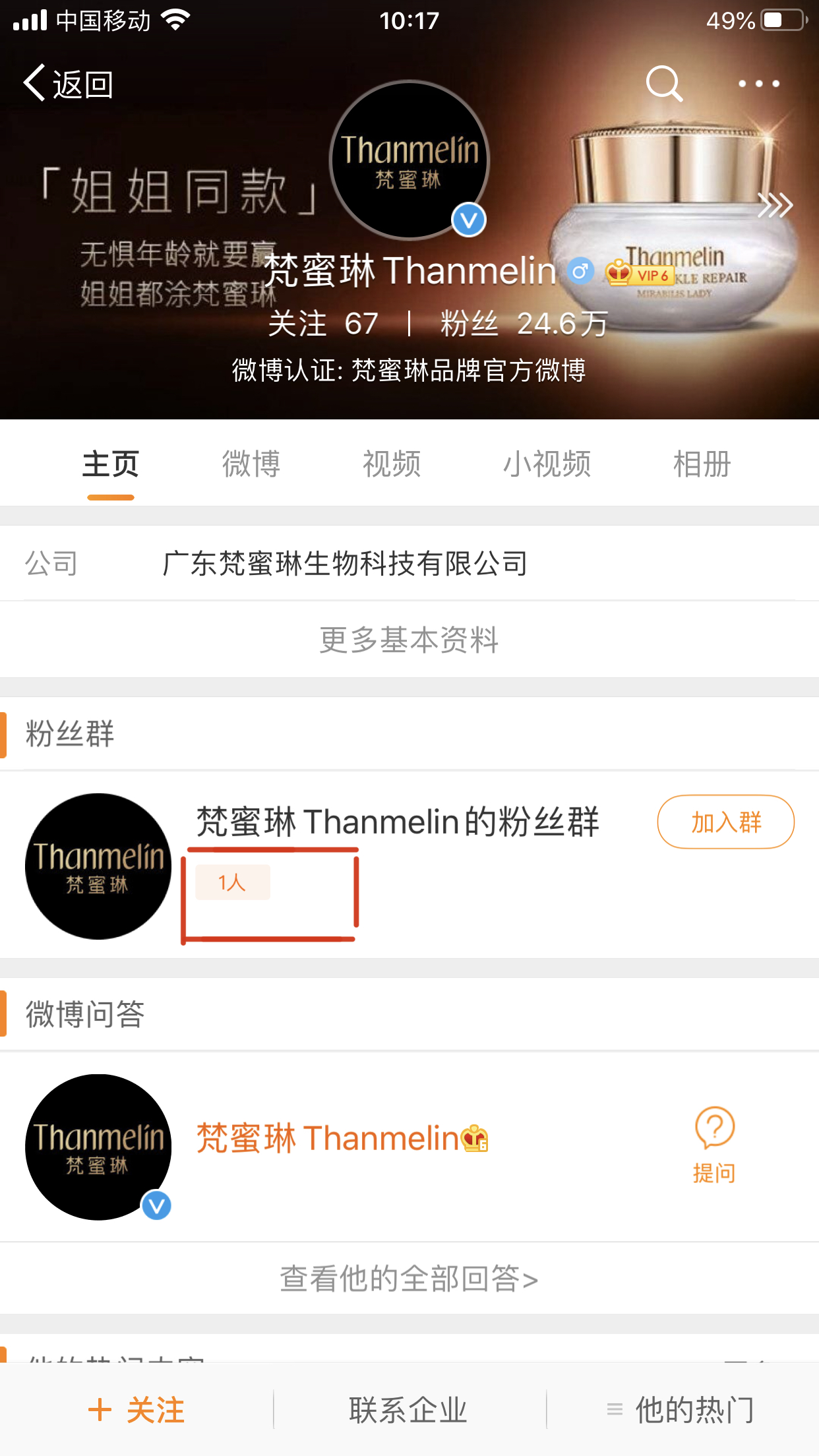Viewport: 819px width, 1456px height.
Task: Switch to the 视频 tab
Action: tap(392, 464)
